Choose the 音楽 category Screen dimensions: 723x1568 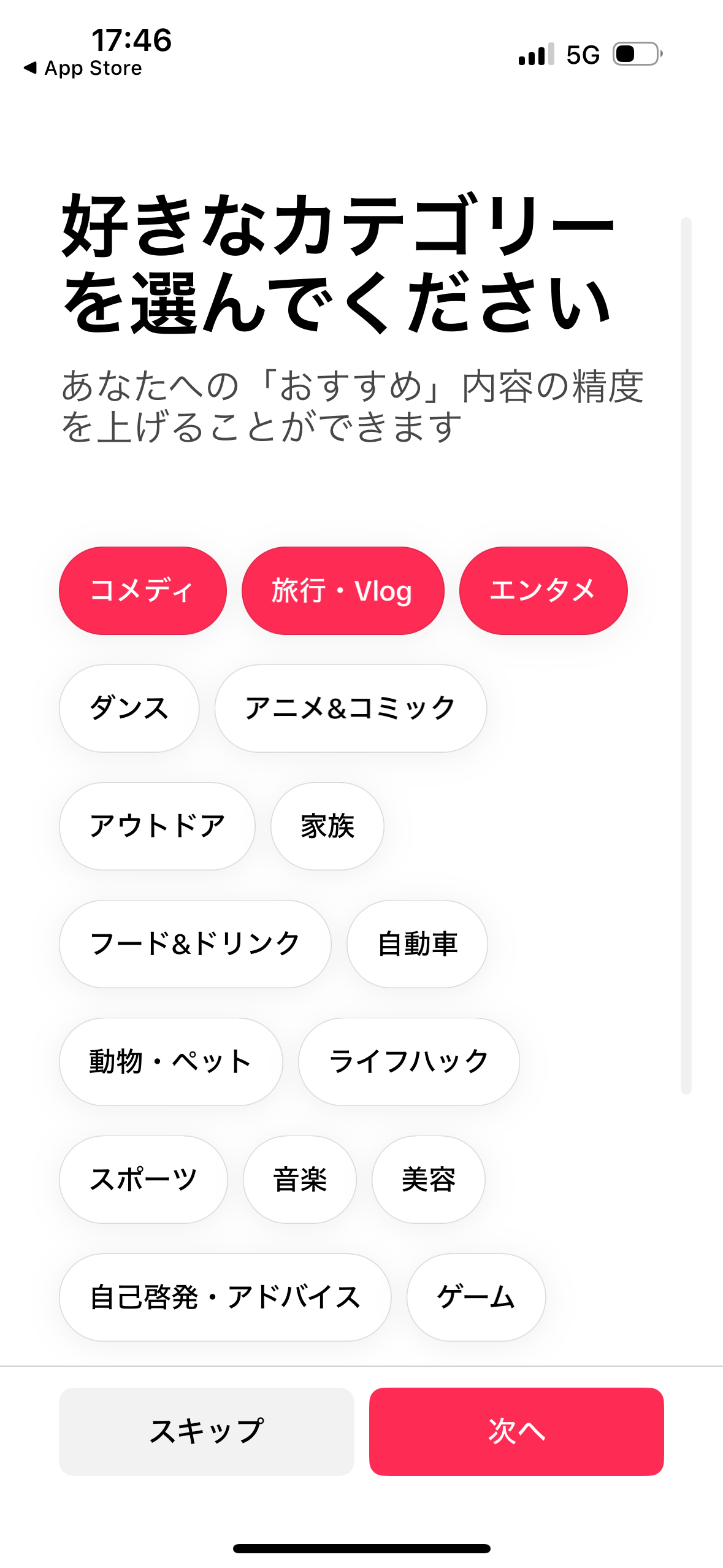(299, 1179)
